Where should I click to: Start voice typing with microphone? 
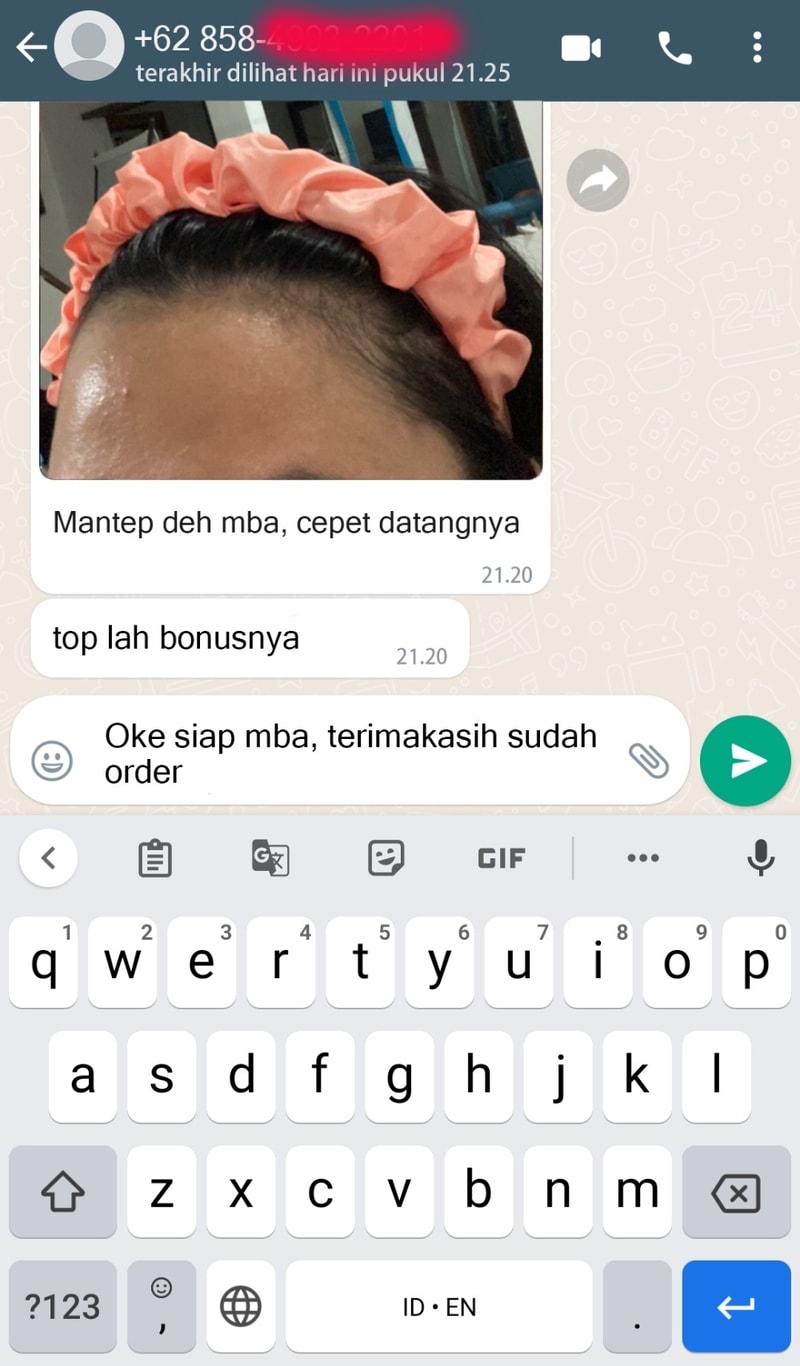click(760, 858)
